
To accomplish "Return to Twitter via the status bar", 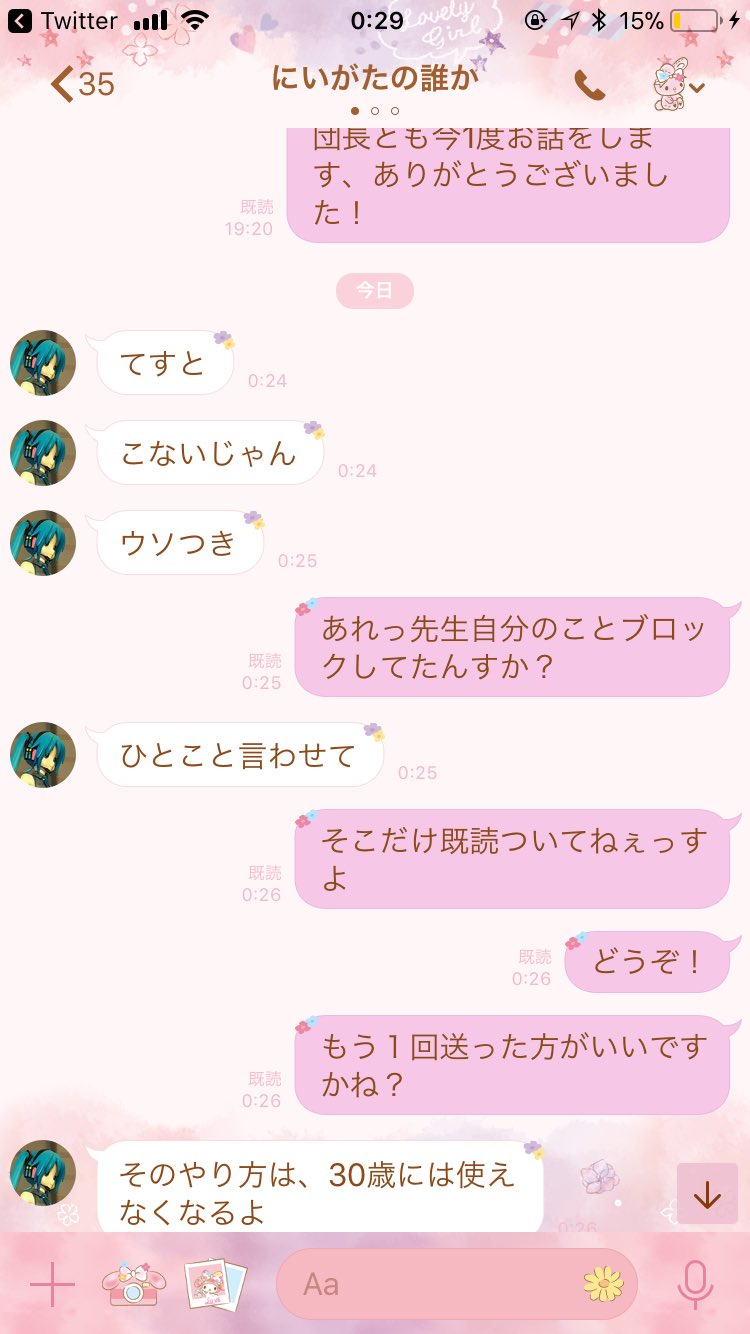I will (x=65, y=21).
